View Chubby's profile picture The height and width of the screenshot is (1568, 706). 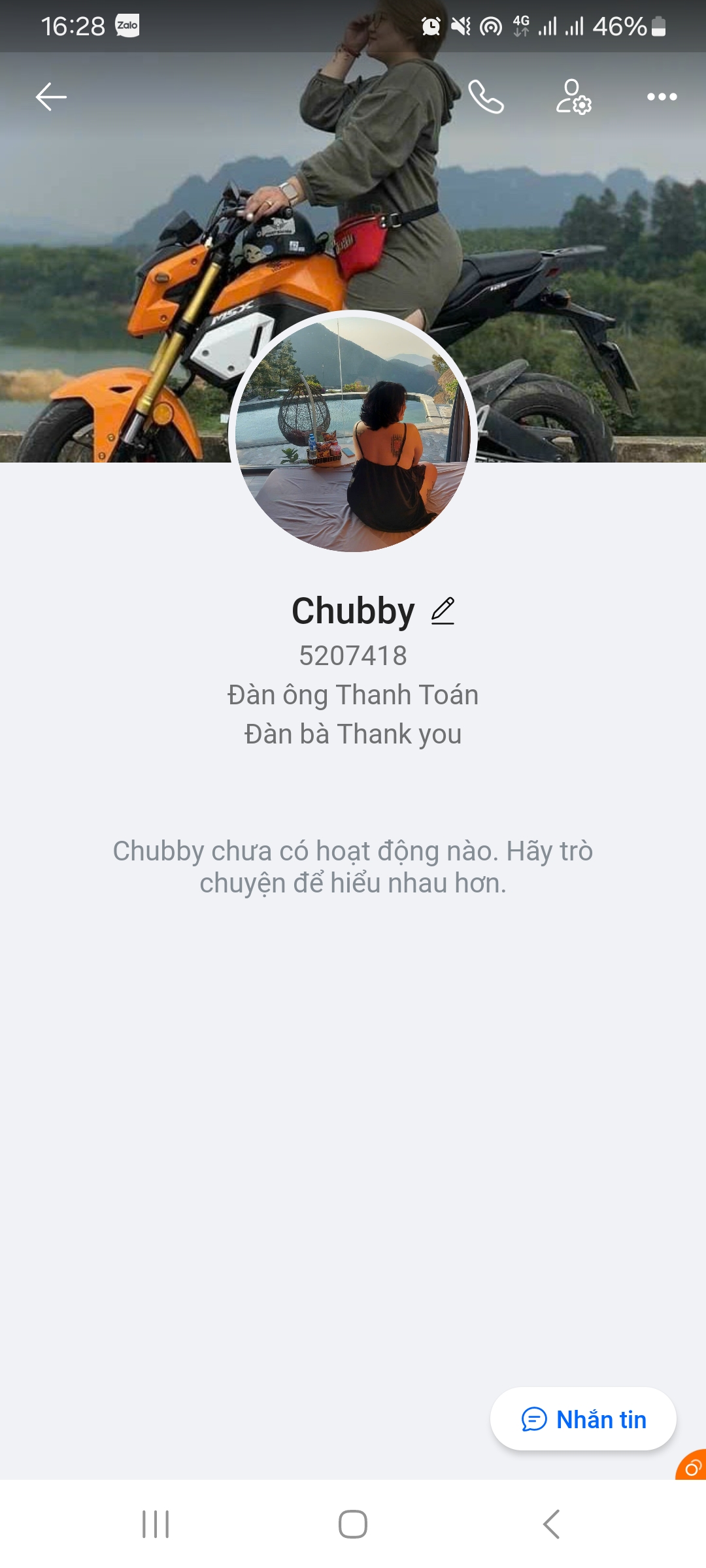(353, 433)
